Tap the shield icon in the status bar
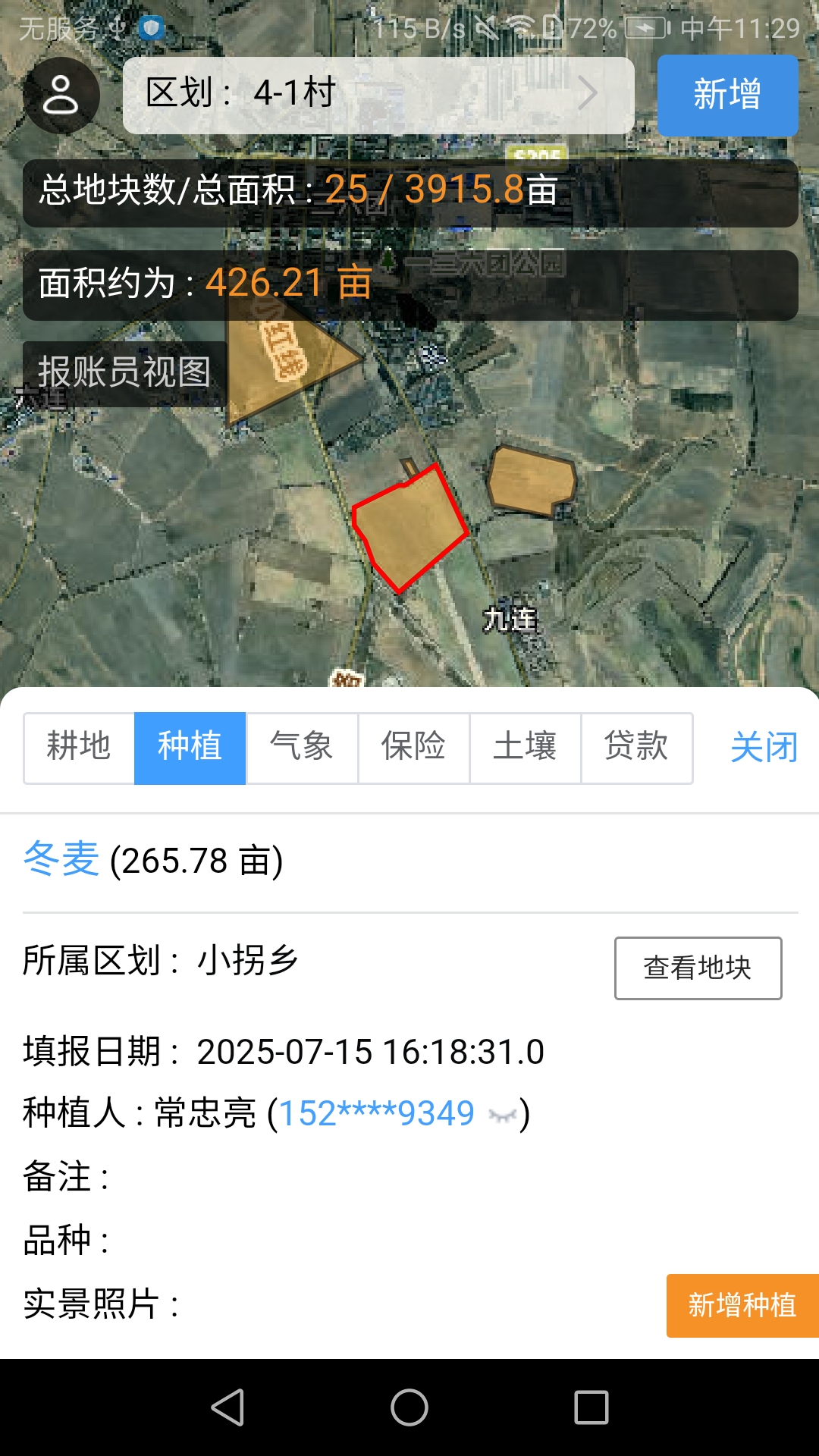The image size is (819, 1456). pyautogui.click(x=151, y=27)
